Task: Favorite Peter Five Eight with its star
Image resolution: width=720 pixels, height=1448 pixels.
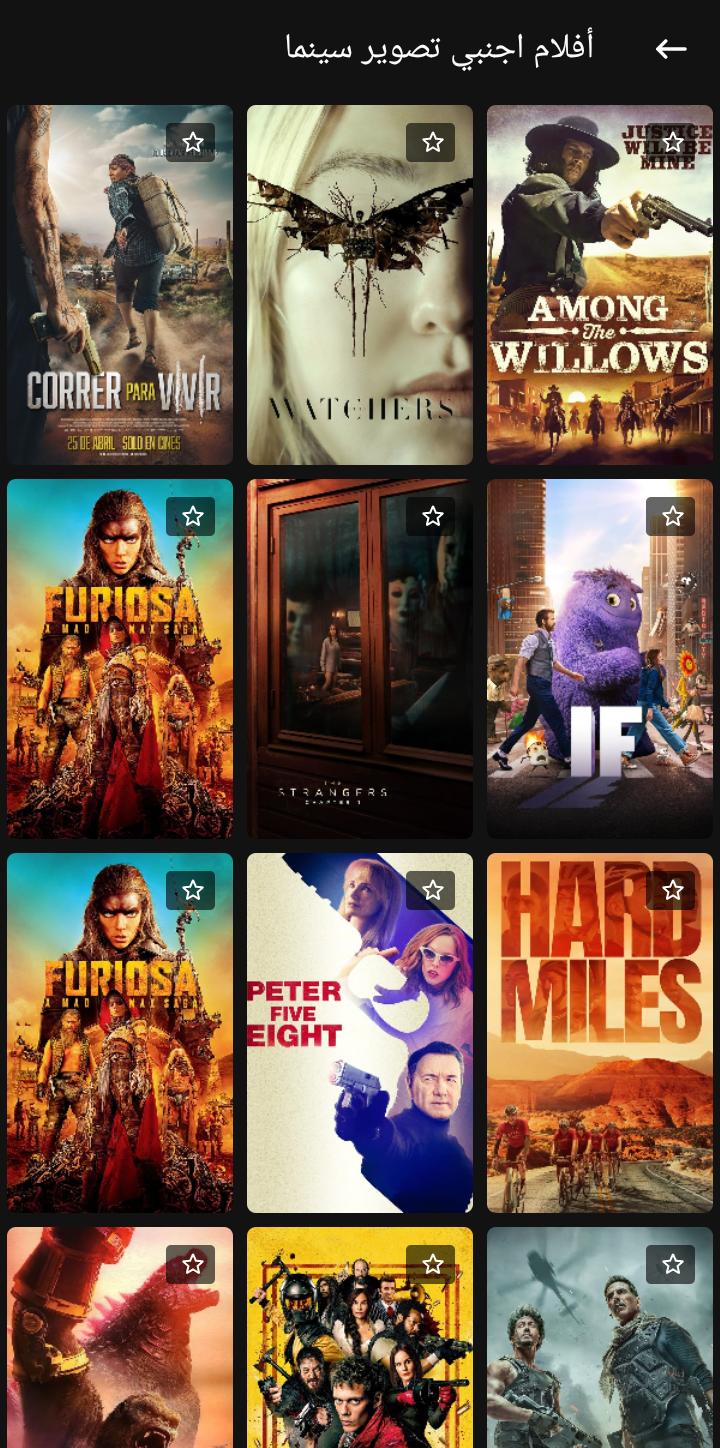Action: [x=431, y=891]
